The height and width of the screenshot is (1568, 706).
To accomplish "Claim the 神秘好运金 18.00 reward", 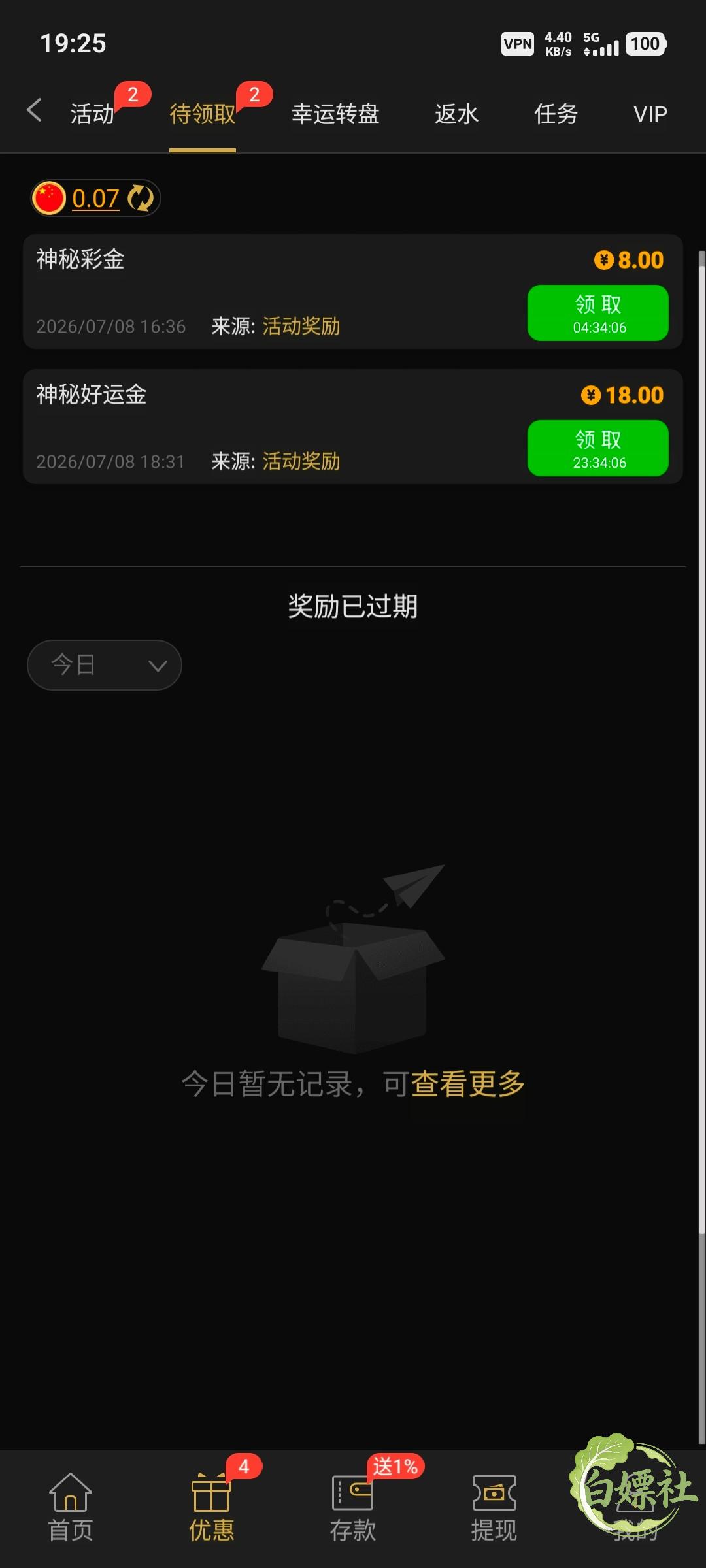I will coord(598,448).
